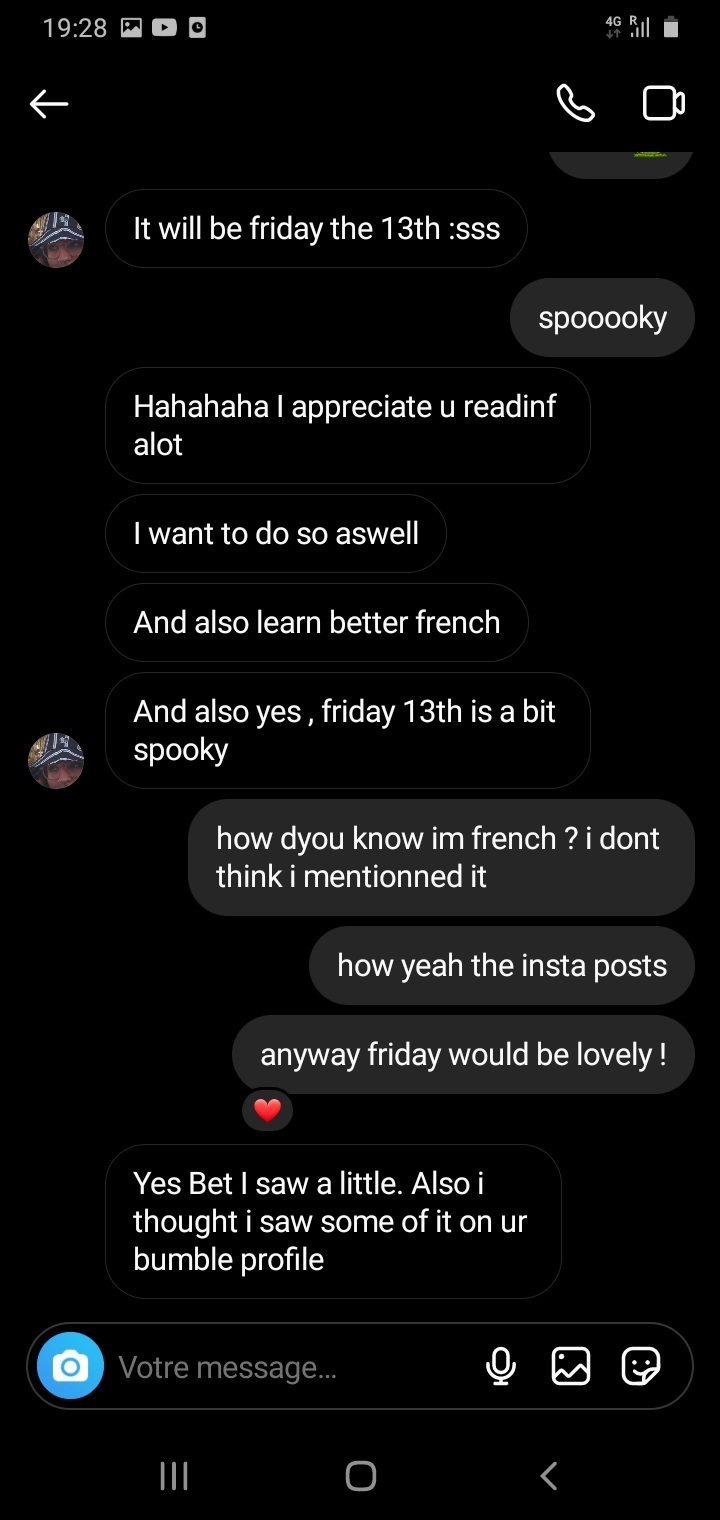Start a video call
Viewport: 720px width, 1520px height.
click(x=663, y=103)
